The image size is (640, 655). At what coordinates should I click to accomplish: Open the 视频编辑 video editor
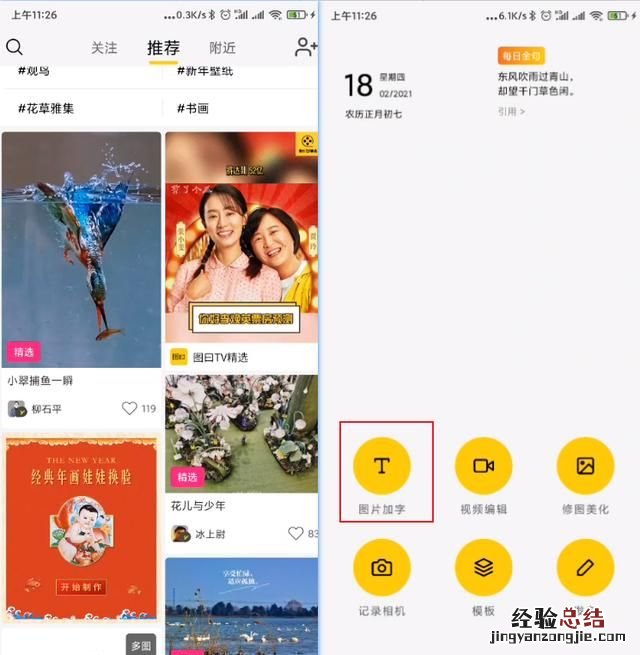tap(484, 467)
